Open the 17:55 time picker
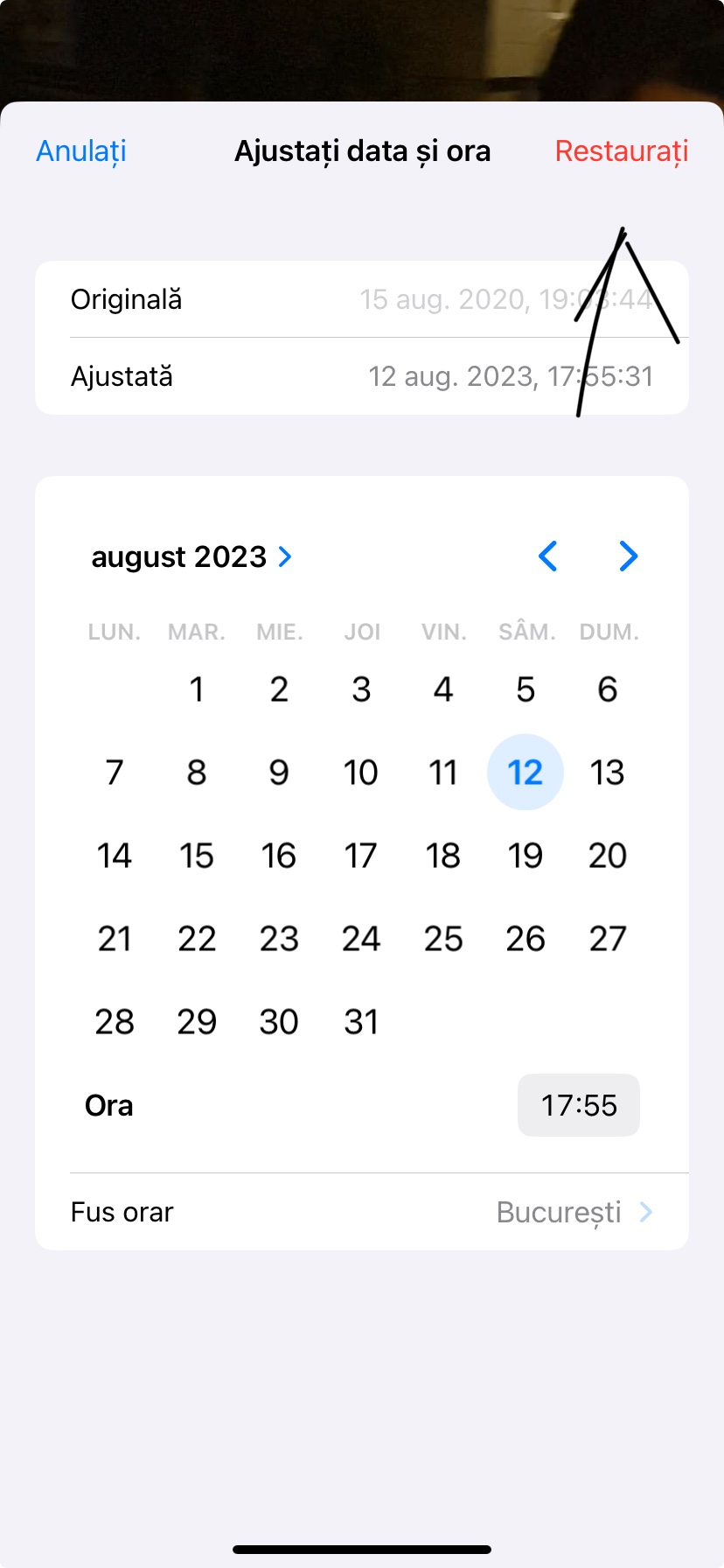Viewport: 724px width, 1568px height. 578,1105
